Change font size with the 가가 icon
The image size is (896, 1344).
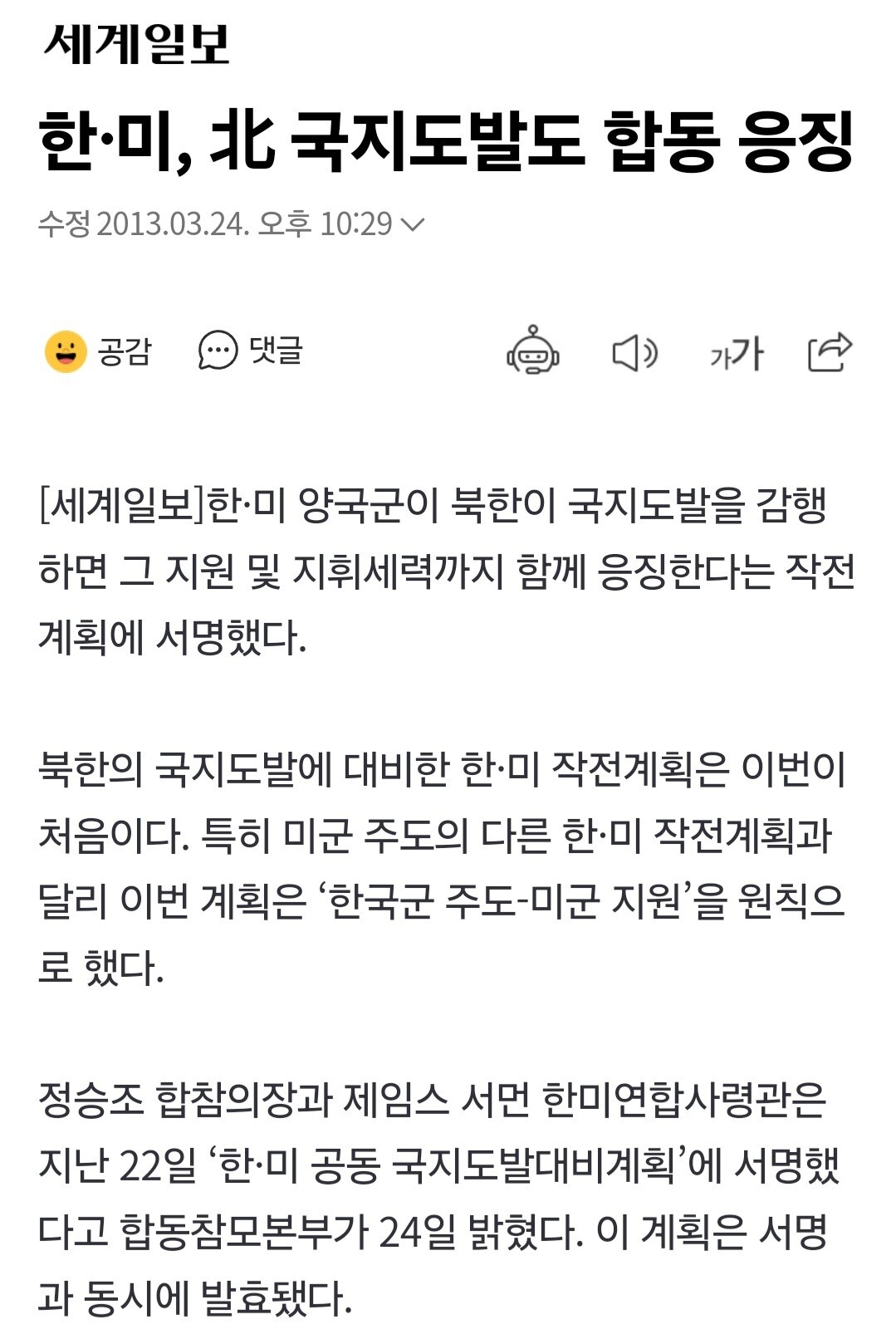(737, 353)
